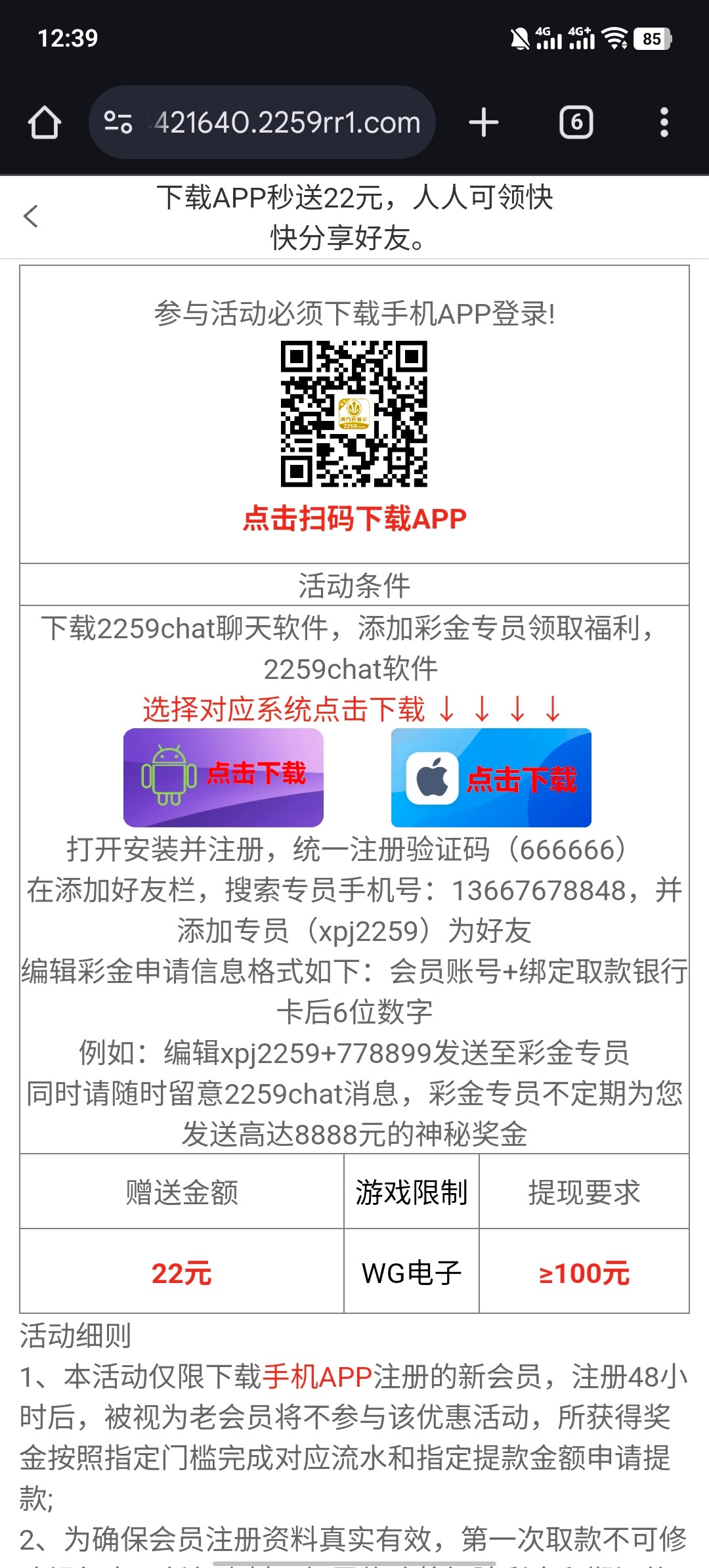Go to the browser home page
The width and height of the screenshot is (709, 1568).
click(x=45, y=123)
